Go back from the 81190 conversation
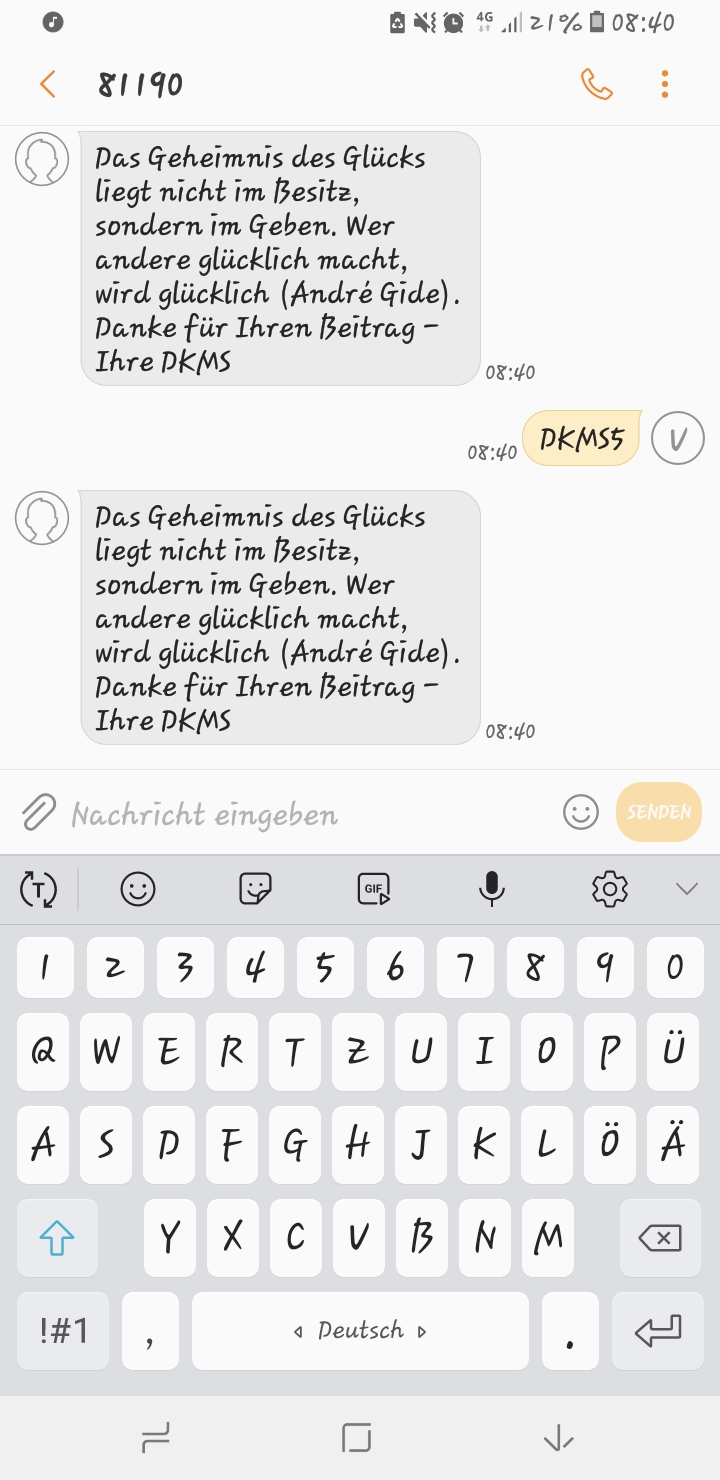720x1480 pixels. [47, 84]
